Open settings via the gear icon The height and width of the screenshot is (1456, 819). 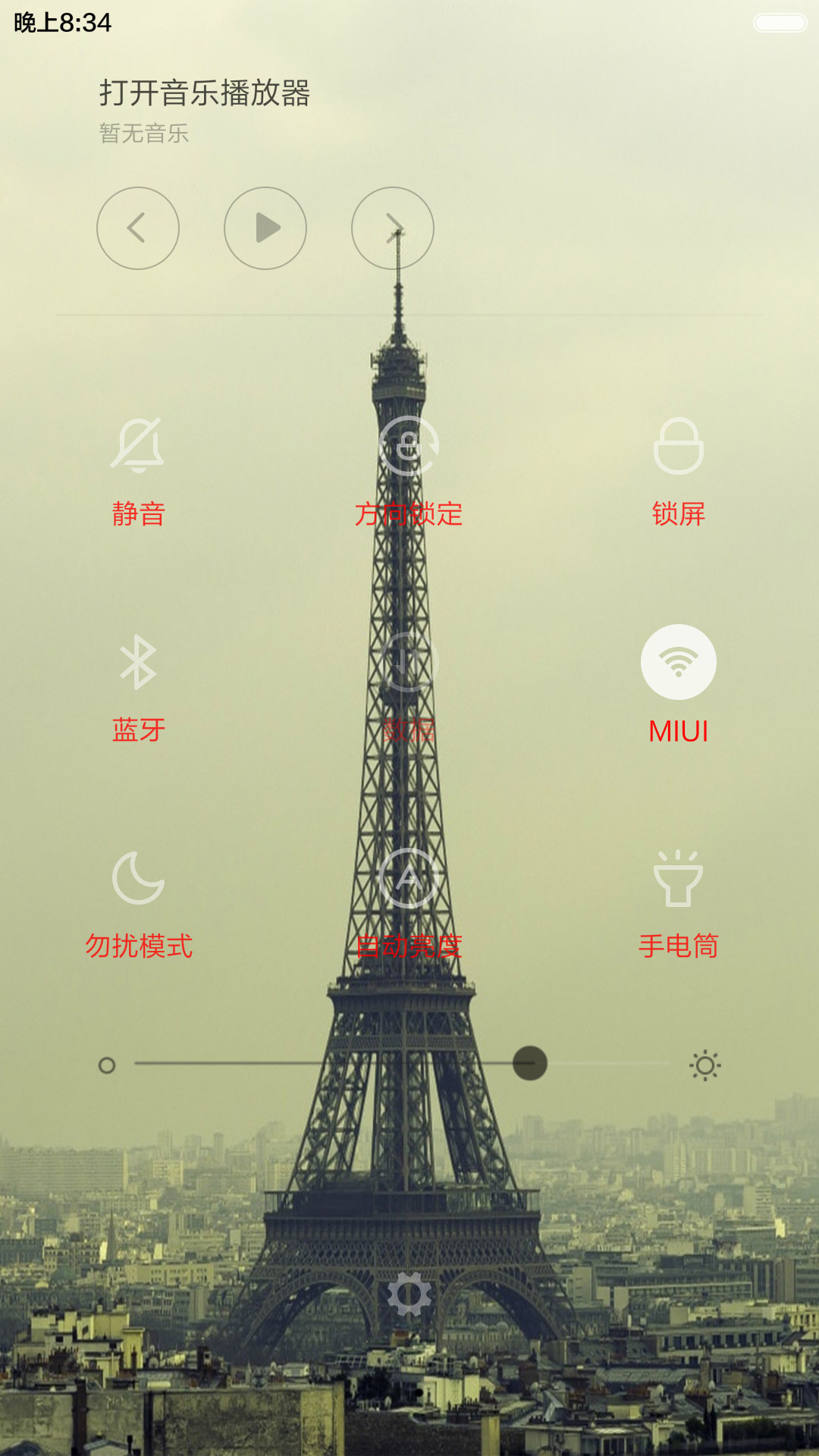click(x=409, y=1294)
